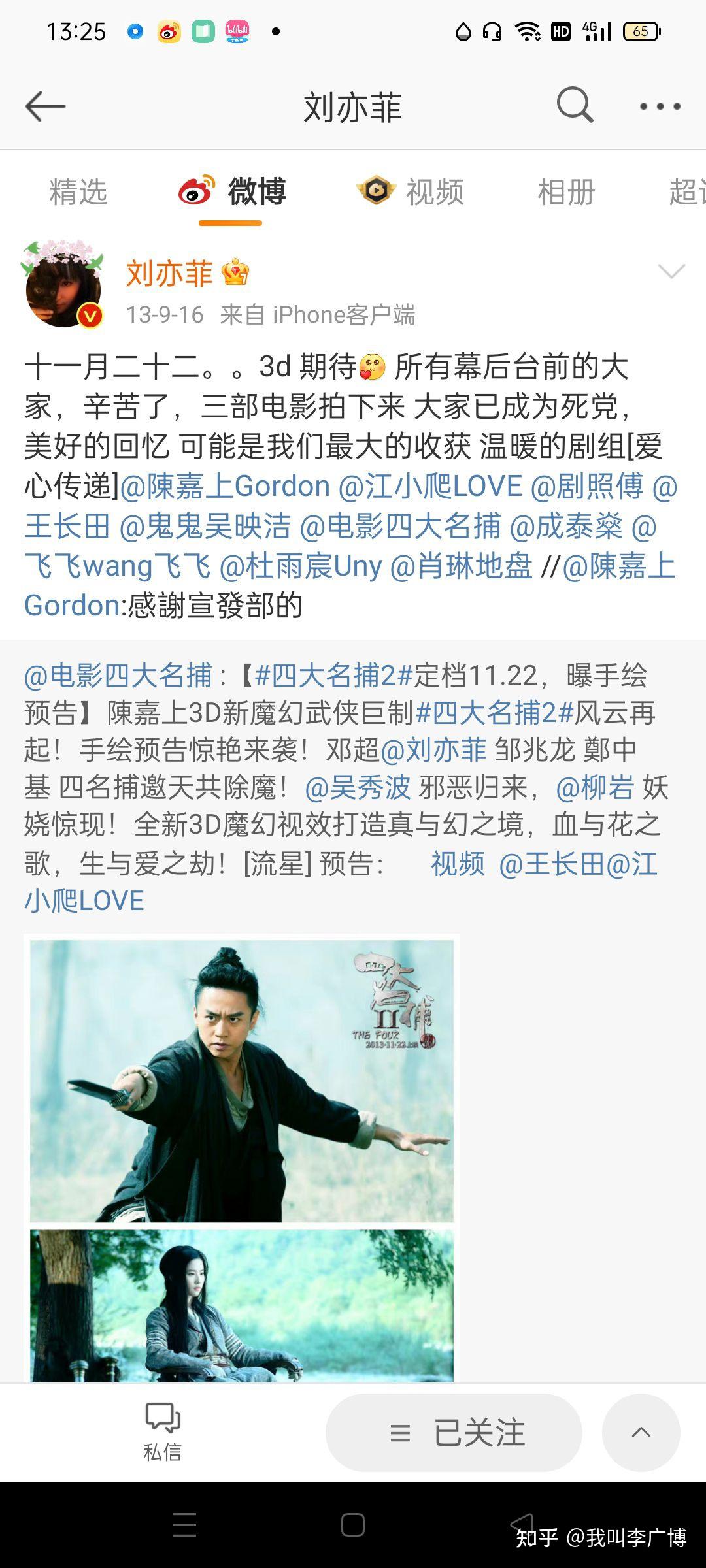Switch to the 视频 tab
706x1568 pixels.
tap(411, 192)
